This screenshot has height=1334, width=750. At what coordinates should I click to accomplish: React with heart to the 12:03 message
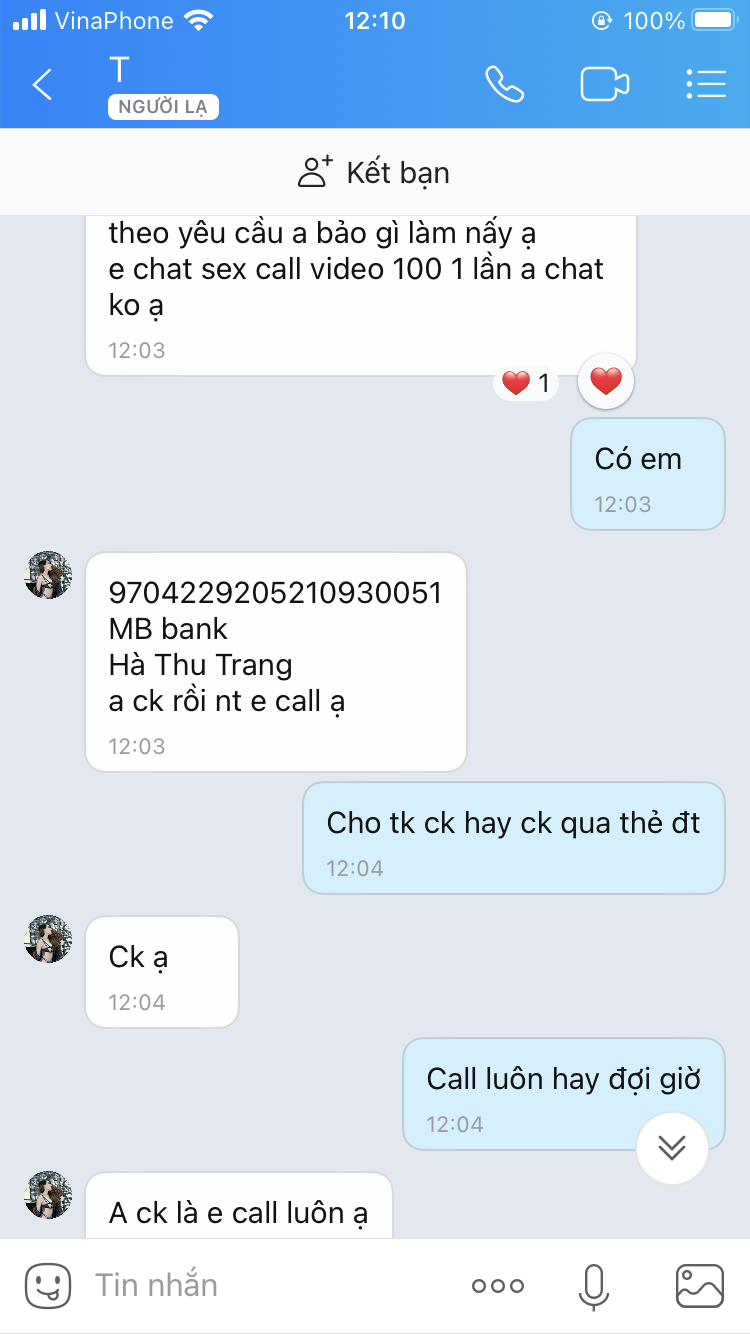click(606, 381)
